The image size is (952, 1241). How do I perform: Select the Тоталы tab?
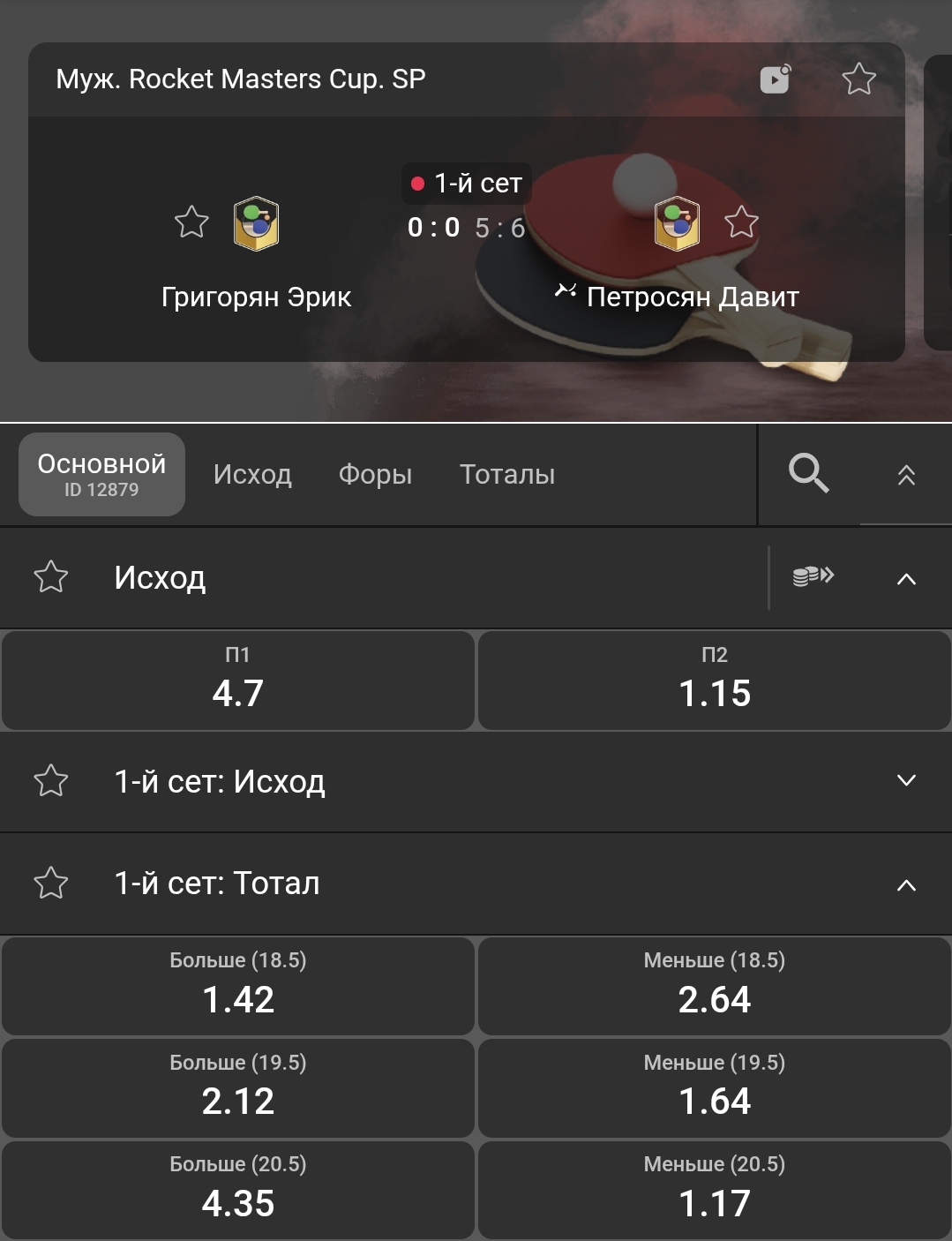tap(507, 475)
